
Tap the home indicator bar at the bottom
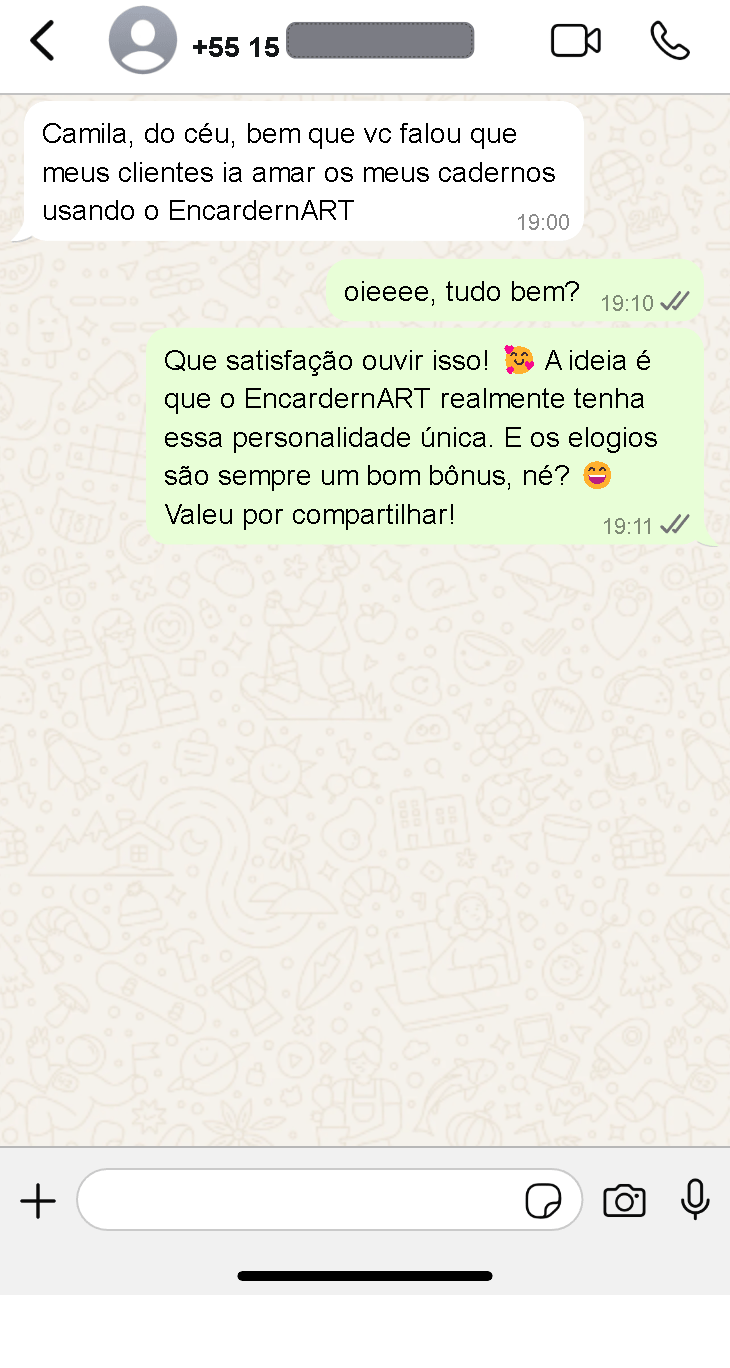[365, 1276]
